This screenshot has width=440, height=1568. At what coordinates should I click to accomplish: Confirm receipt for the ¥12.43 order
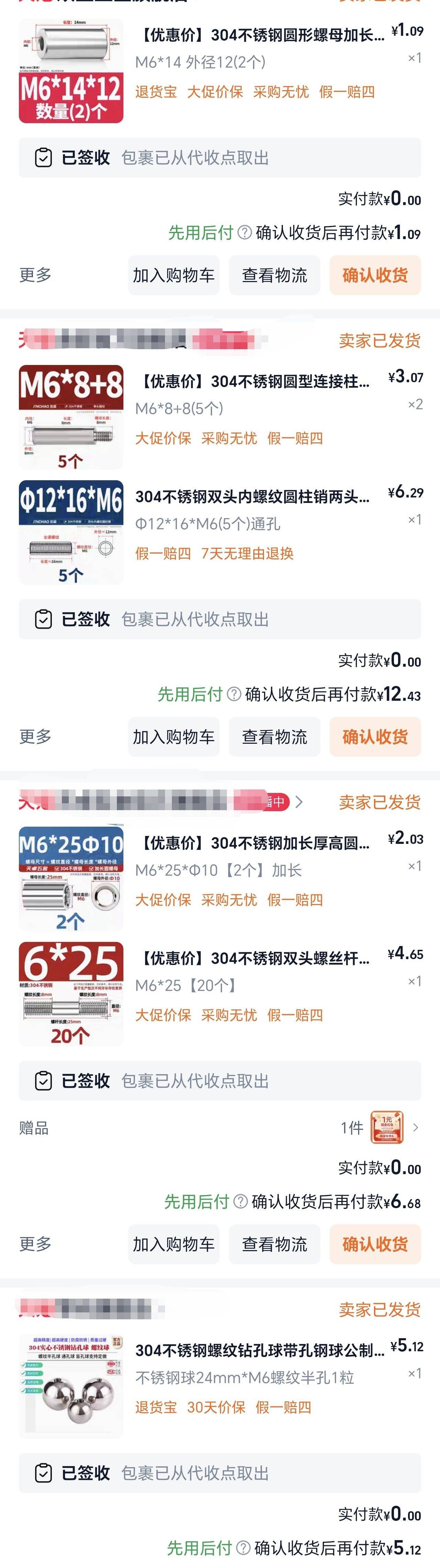coord(375,737)
